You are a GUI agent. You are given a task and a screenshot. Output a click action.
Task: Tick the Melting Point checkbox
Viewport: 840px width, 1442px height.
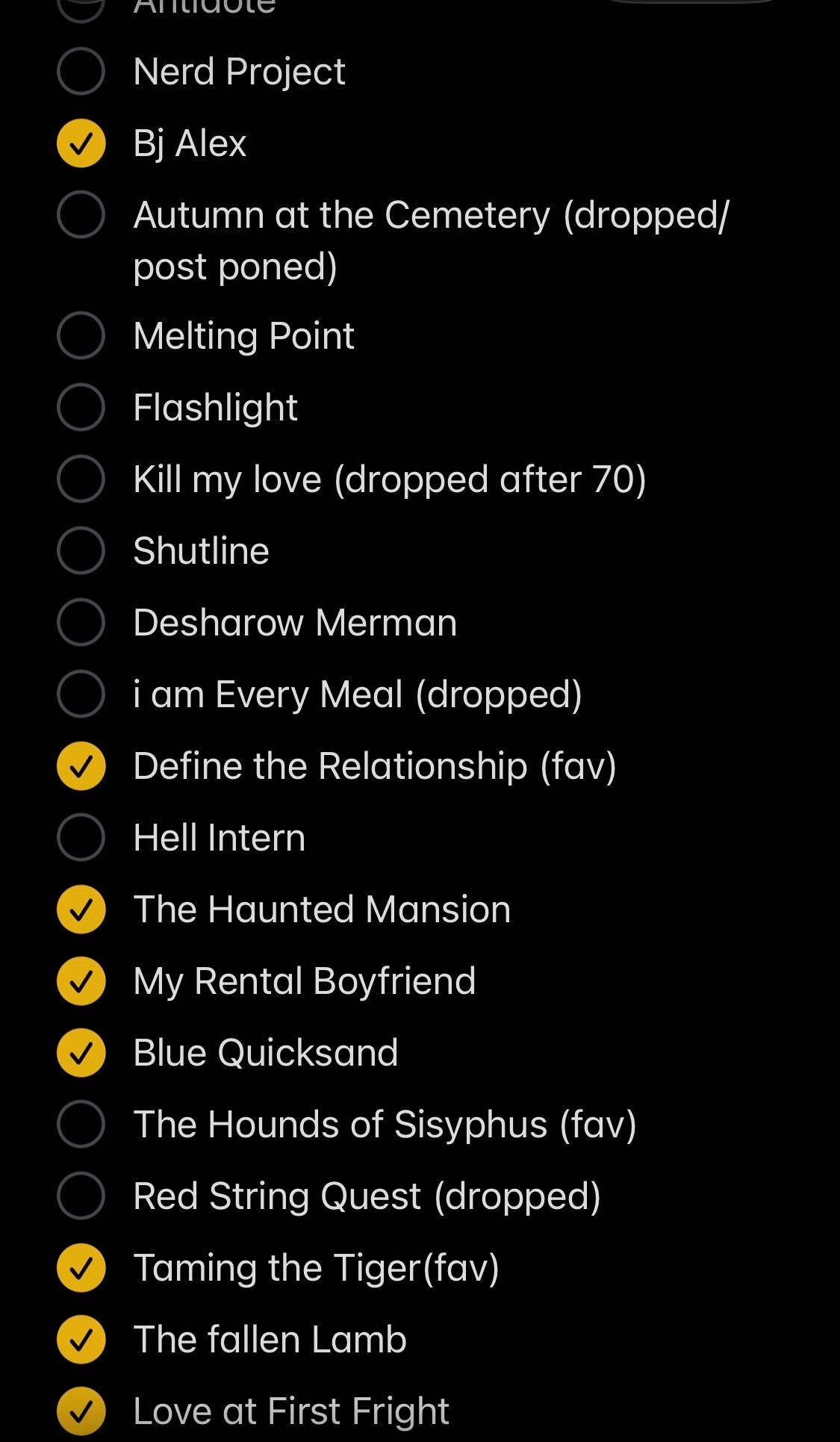point(81,336)
